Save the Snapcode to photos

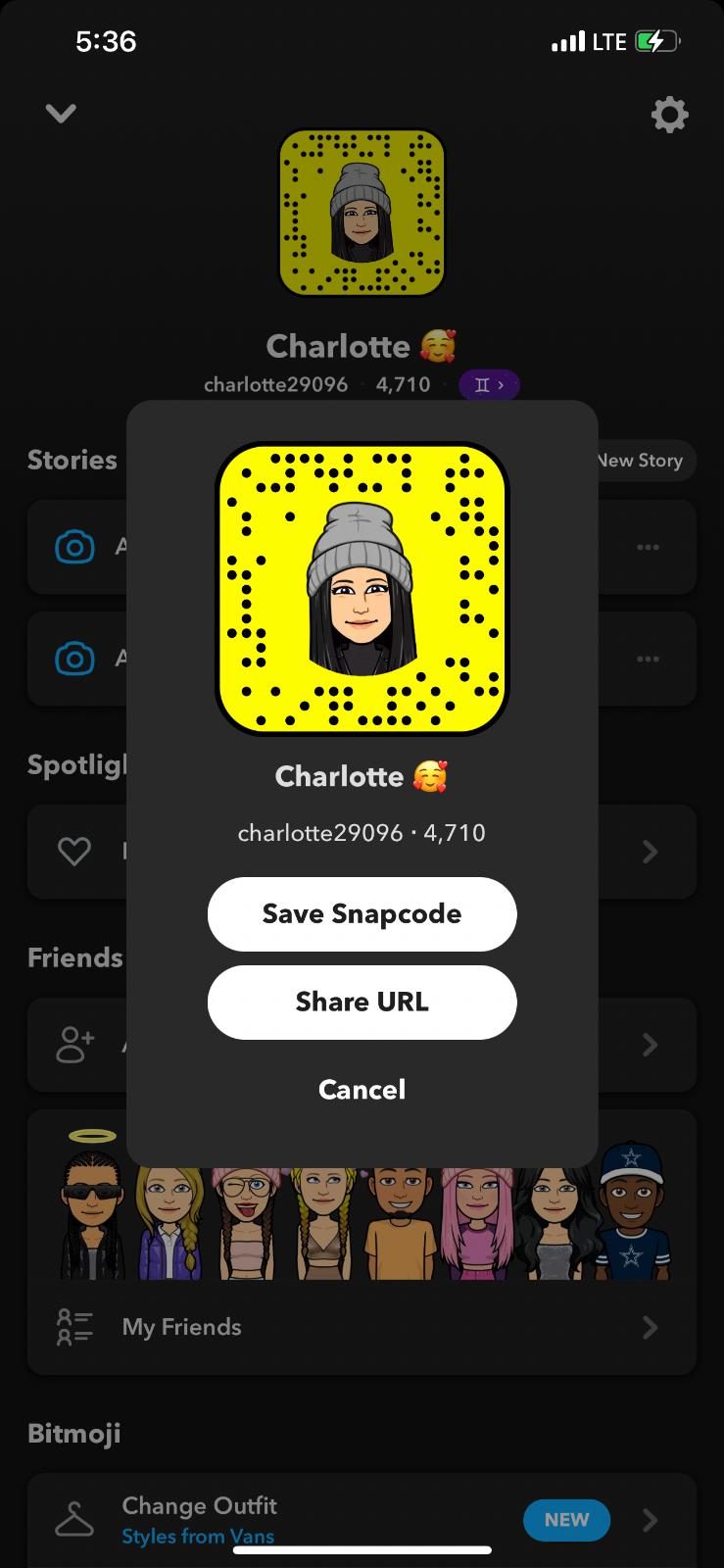pyautogui.click(x=362, y=913)
